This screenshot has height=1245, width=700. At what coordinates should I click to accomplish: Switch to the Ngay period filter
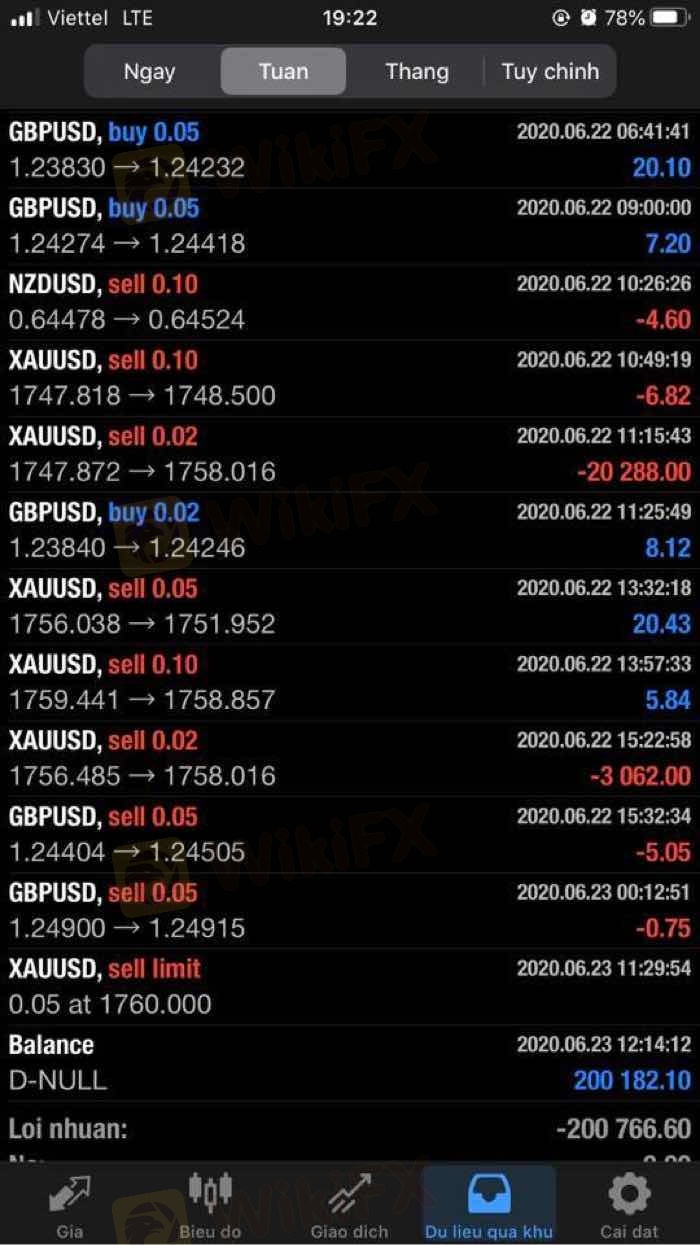tap(150, 72)
